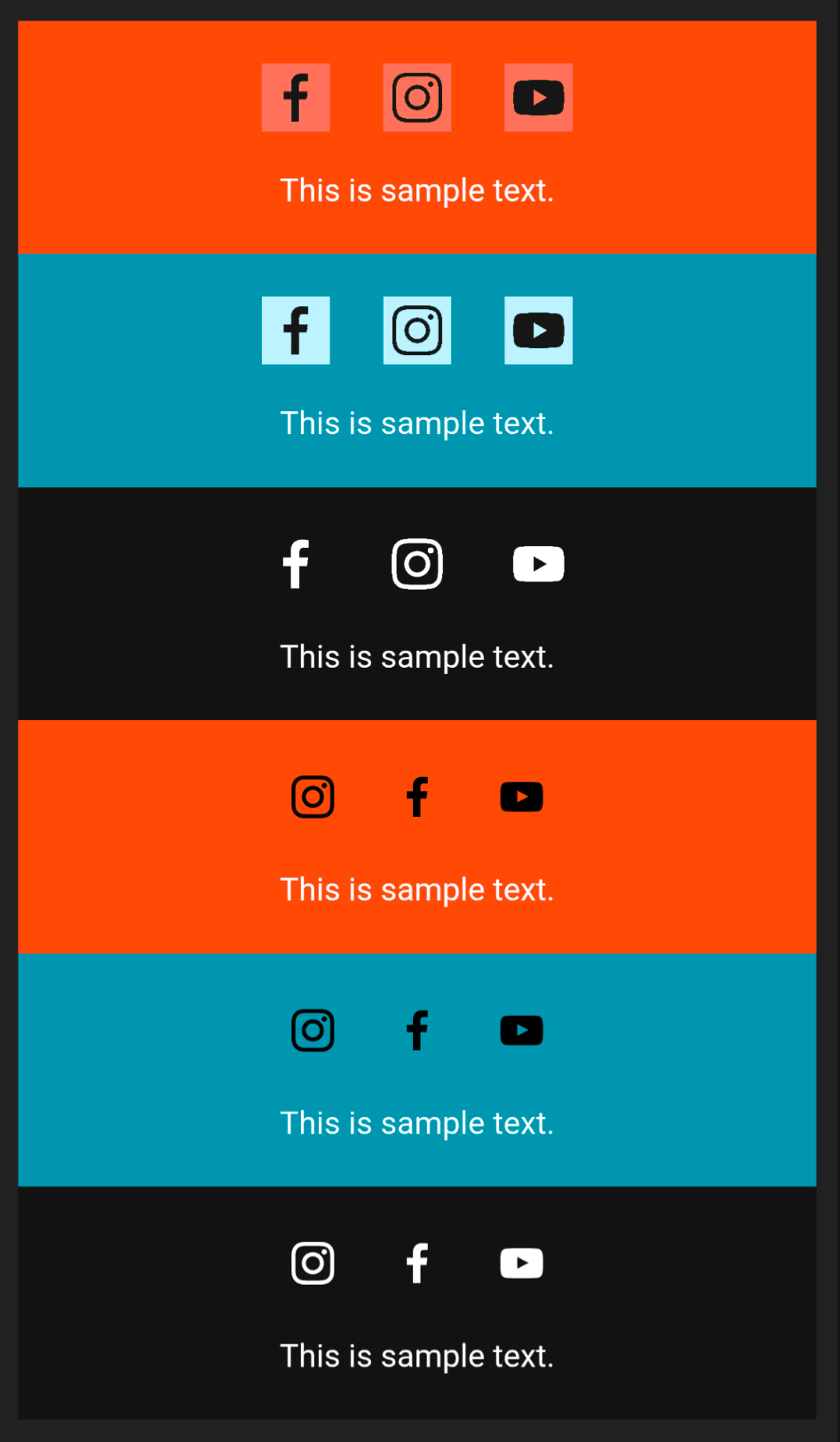Viewport: 840px width, 1442px height.
Task: Open plain black Instagram icon on teal section
Action: 313,1030
